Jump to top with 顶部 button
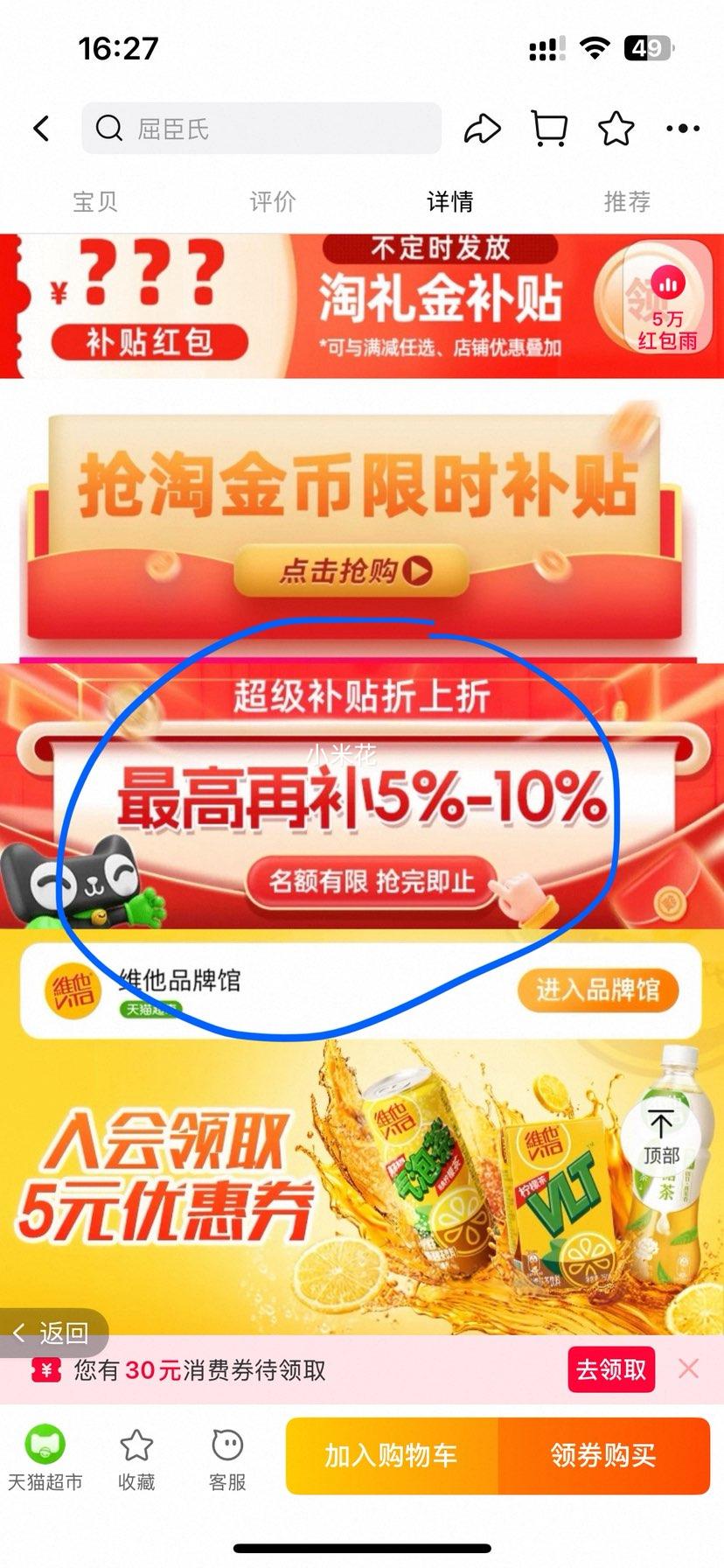The width and height of the screenshot is (724, 1568). click(661, 1135)
